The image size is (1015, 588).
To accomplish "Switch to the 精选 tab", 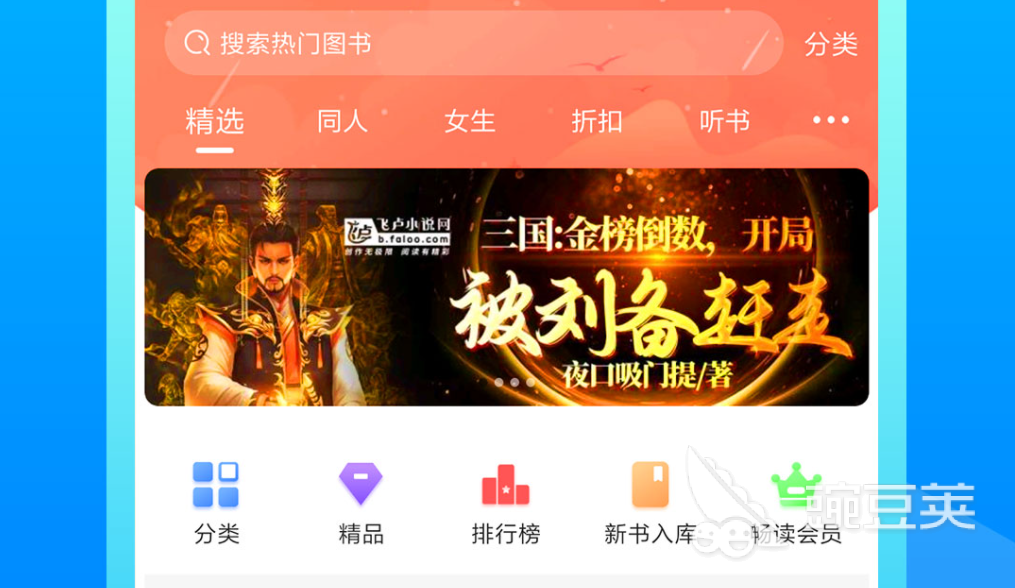I will [x=214, y=122].
